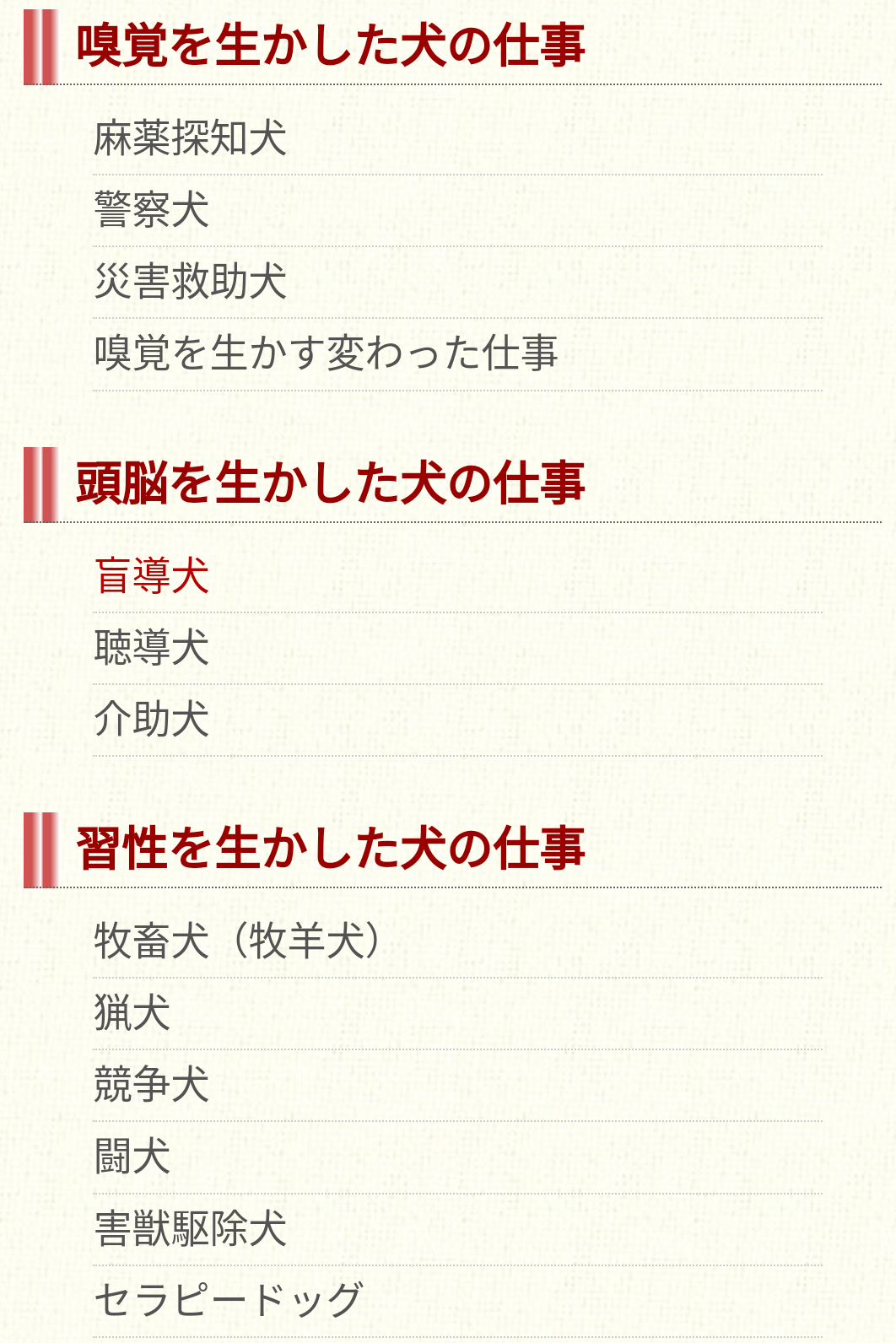Open 牧畜犬（牧羊犬） item
This screenshot has height=1343, width=896.
coord(236,941)
